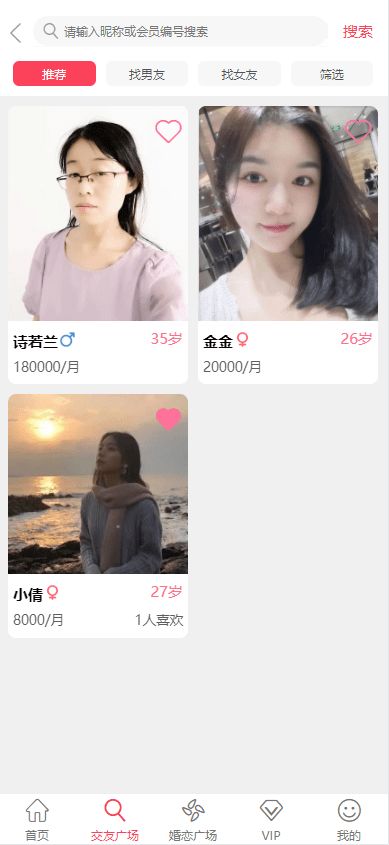The height and width of the screenshot is (845, 389).
Task: Open 诗若兰's profile card
Action: (x=98, y=245)
